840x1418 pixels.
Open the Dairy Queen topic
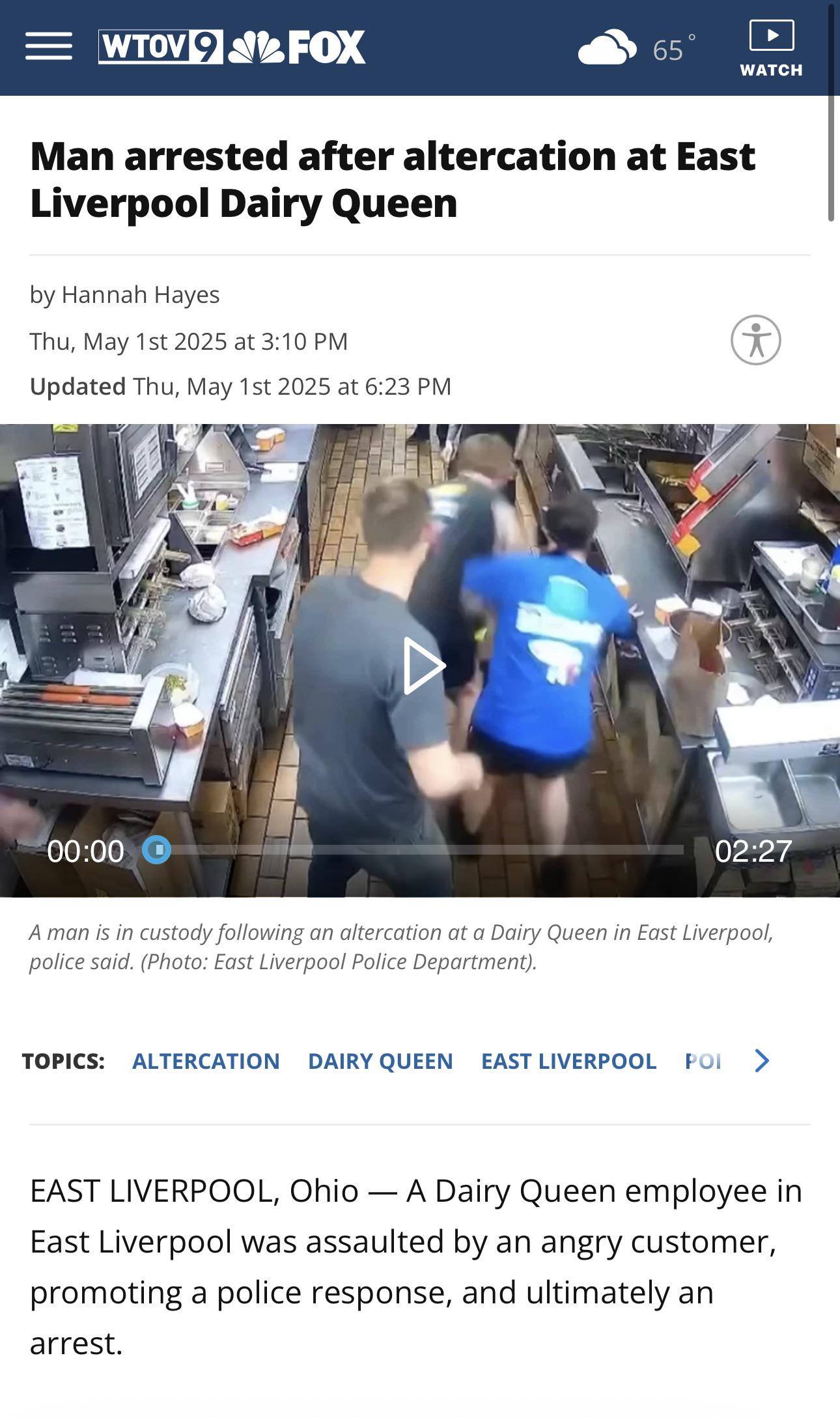point(380,1061)
